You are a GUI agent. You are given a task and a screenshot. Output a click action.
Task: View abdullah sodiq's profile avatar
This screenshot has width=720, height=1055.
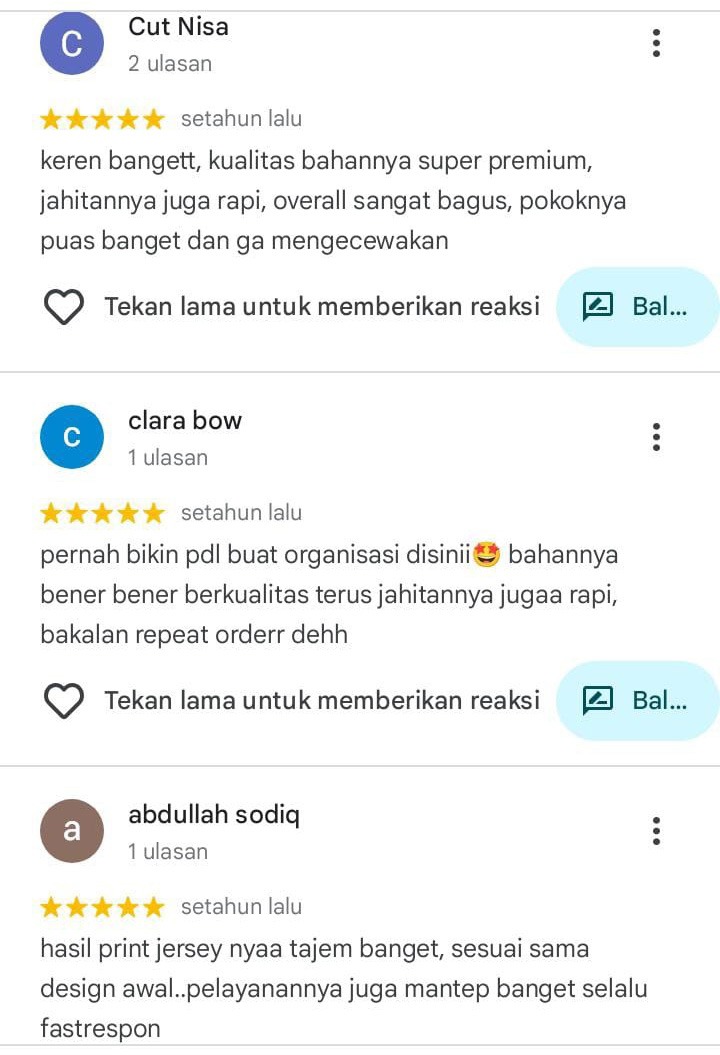[x=71, y=831]
